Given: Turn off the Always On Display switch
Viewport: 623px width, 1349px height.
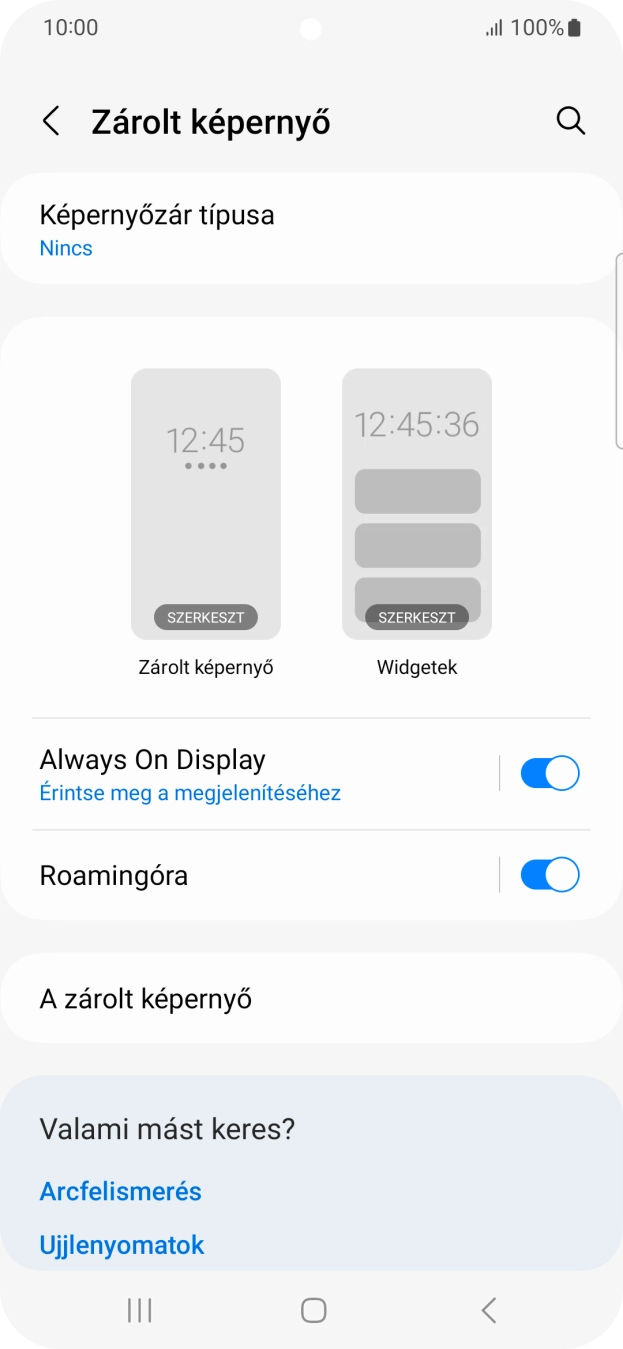Looking at the screenshot, I should (x=549, y=774).
